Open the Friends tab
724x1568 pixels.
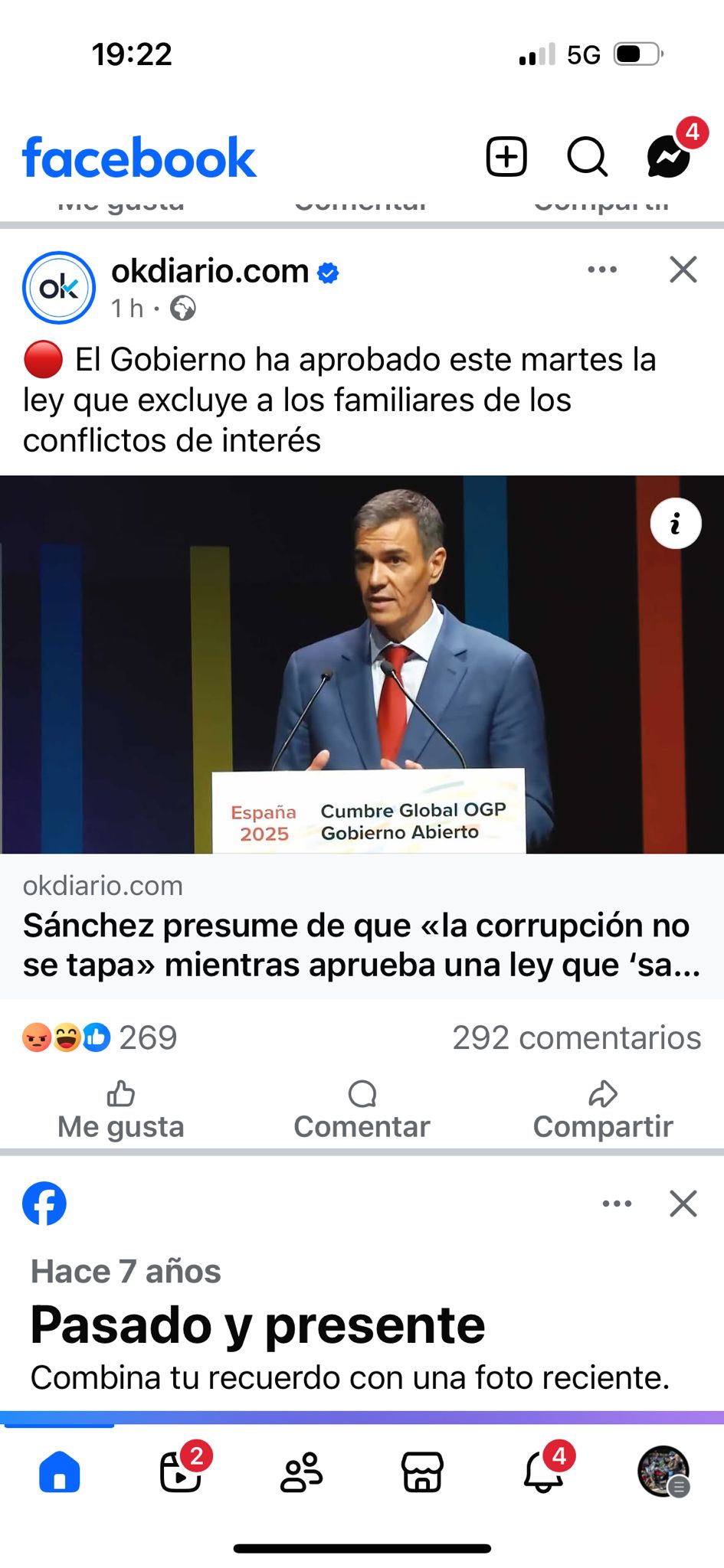[x=301, y=1472]
